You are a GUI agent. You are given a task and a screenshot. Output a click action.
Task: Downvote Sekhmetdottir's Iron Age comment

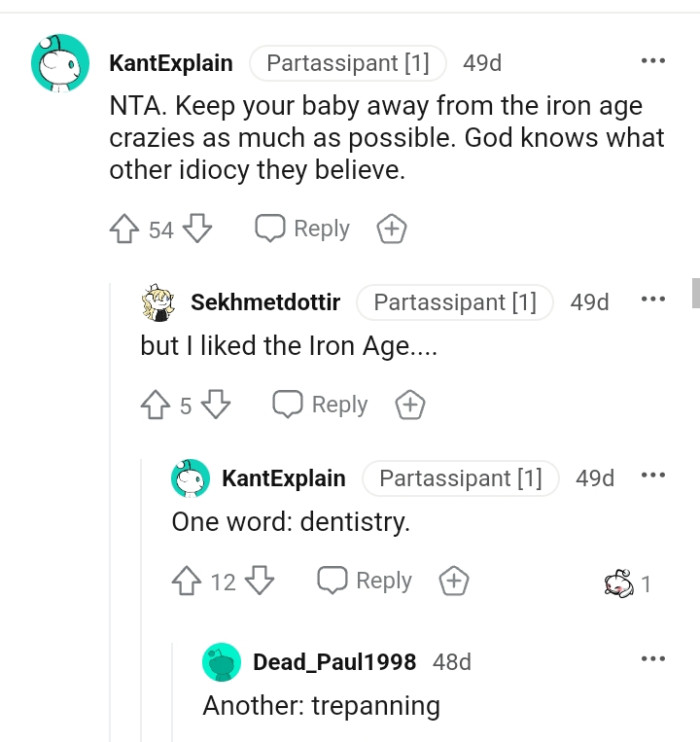(x=216, y=405)
